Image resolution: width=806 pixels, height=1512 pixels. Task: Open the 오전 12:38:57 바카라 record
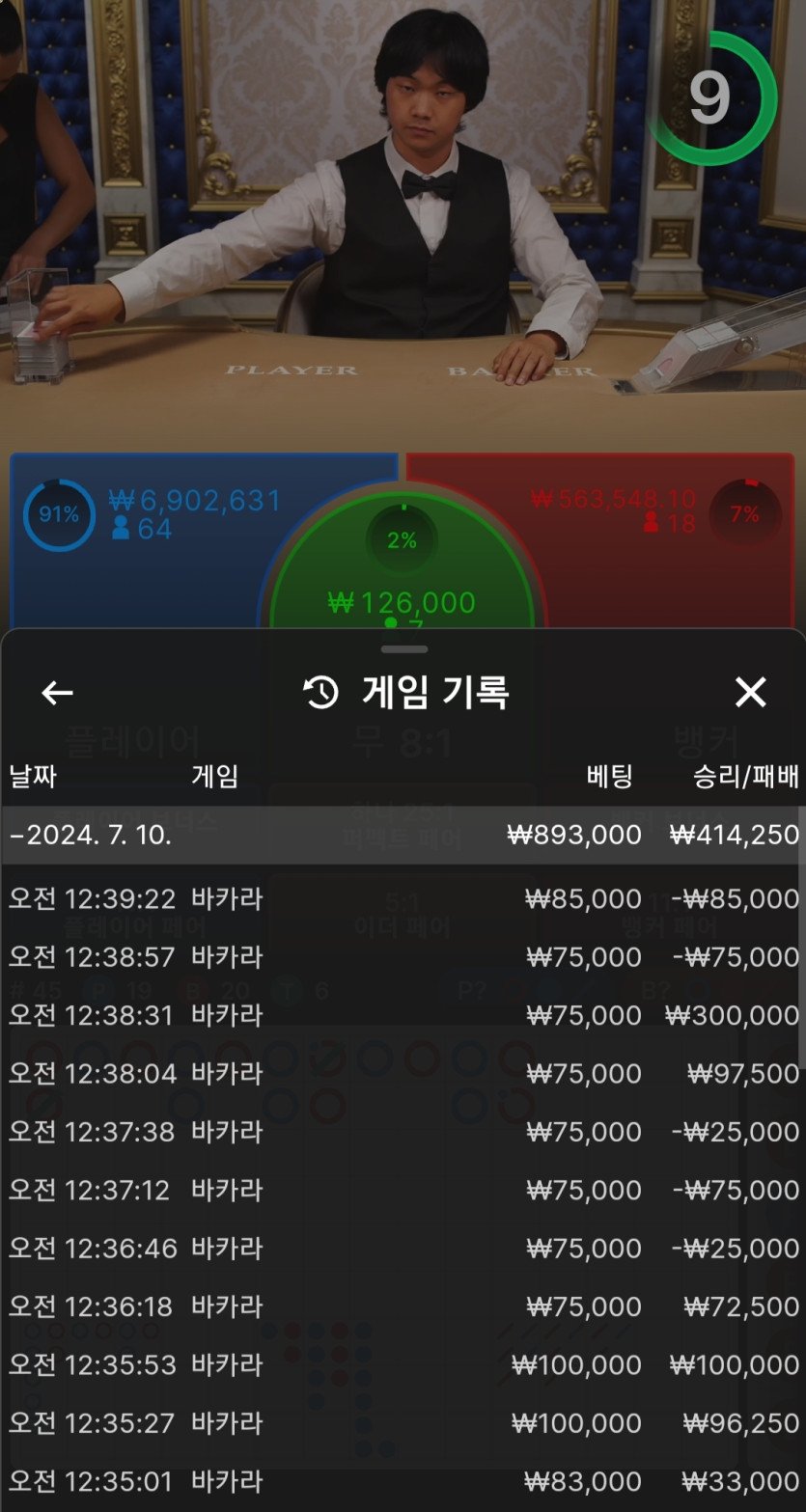click(403, 957)
